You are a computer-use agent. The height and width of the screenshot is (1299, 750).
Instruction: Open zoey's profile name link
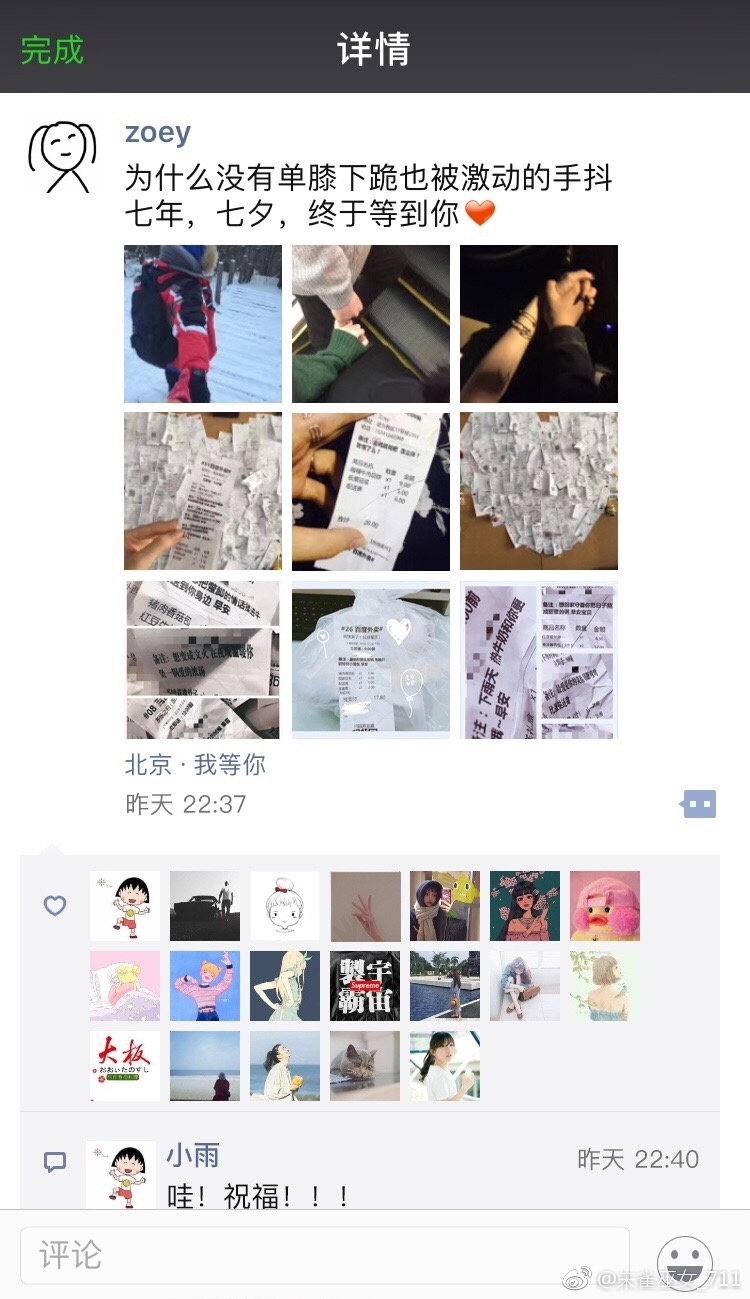point(158,133)
